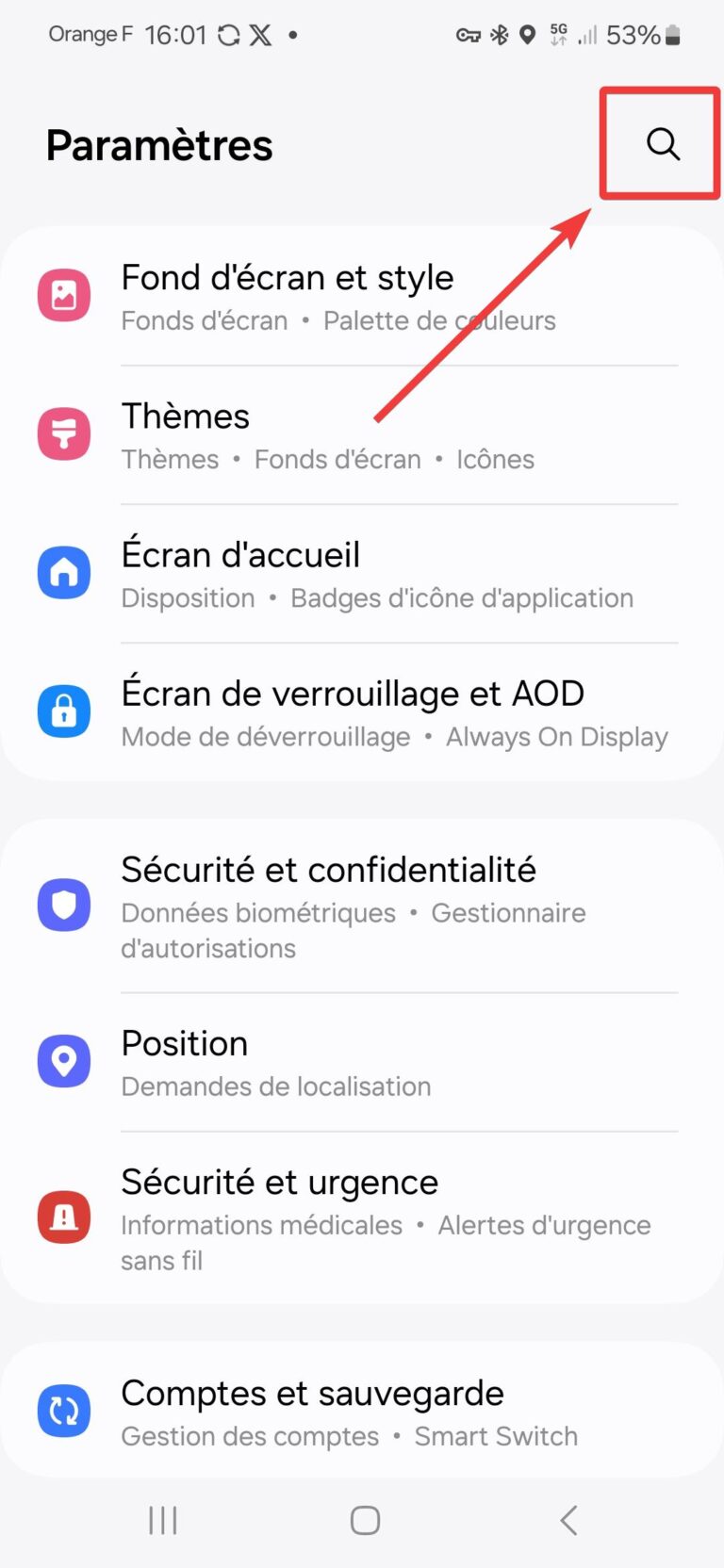724x1568 pixels.
Task: Click the Position location pin icon
Action: coord(63,1060)
